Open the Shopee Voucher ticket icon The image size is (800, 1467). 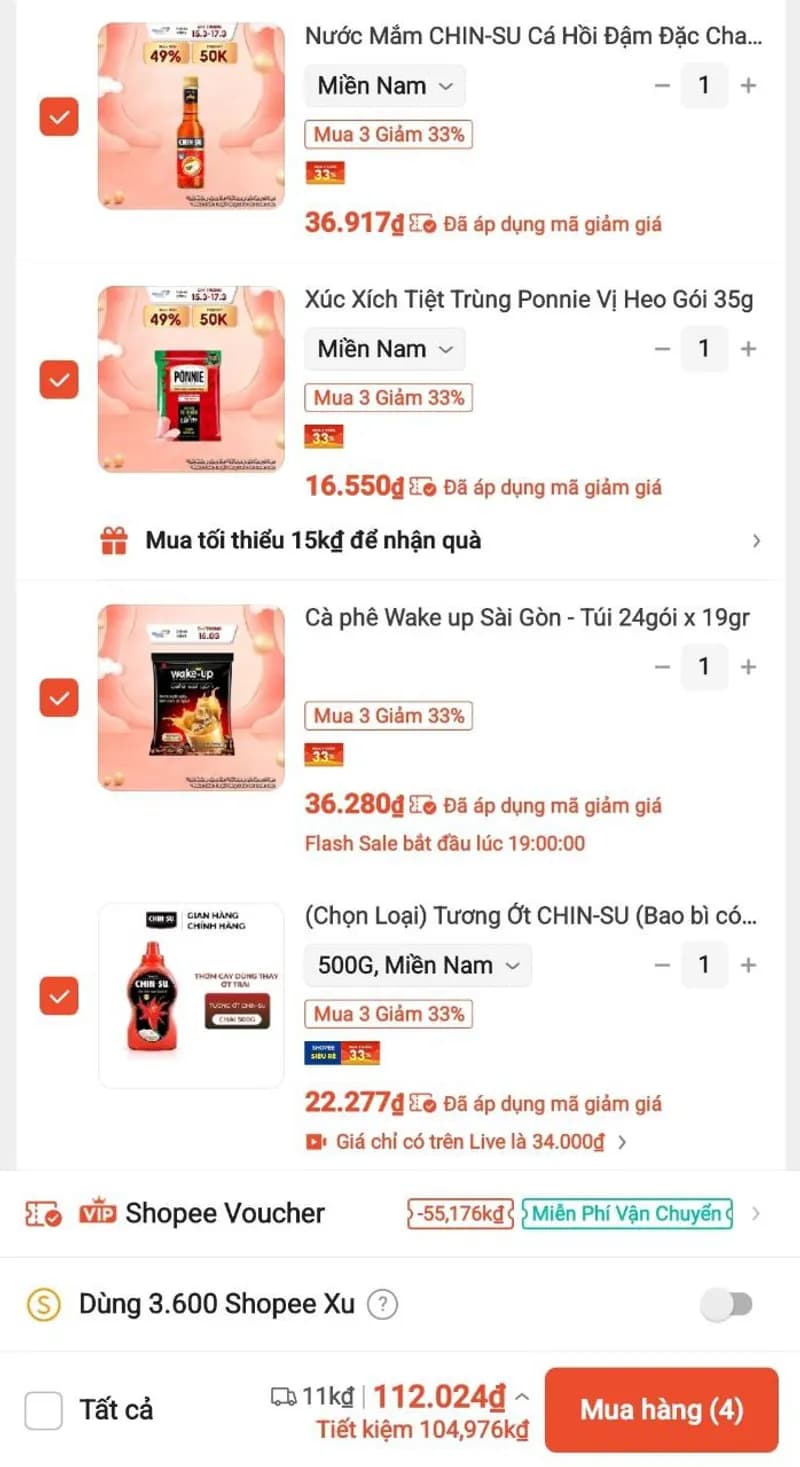click(42, 1213)
